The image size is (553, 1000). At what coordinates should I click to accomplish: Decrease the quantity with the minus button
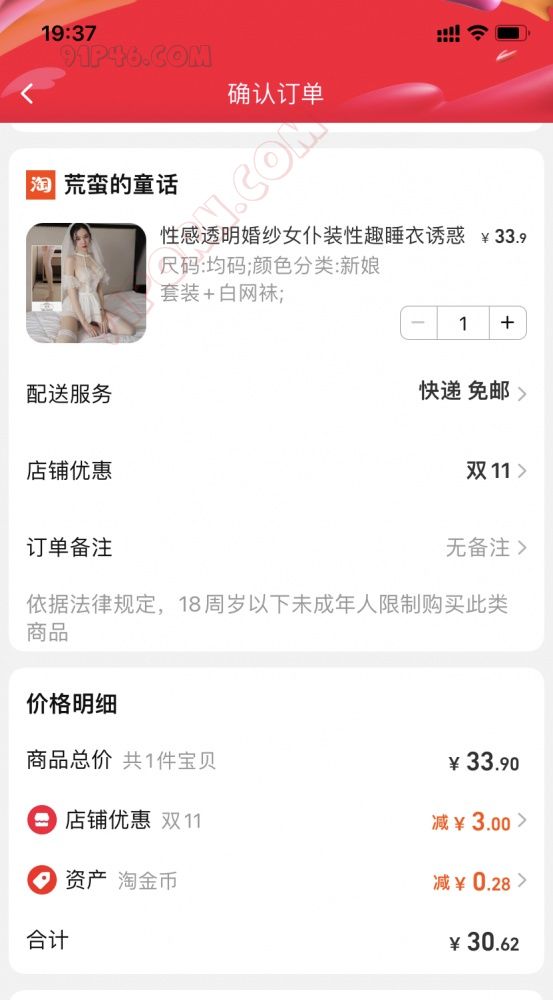[418, 323]
